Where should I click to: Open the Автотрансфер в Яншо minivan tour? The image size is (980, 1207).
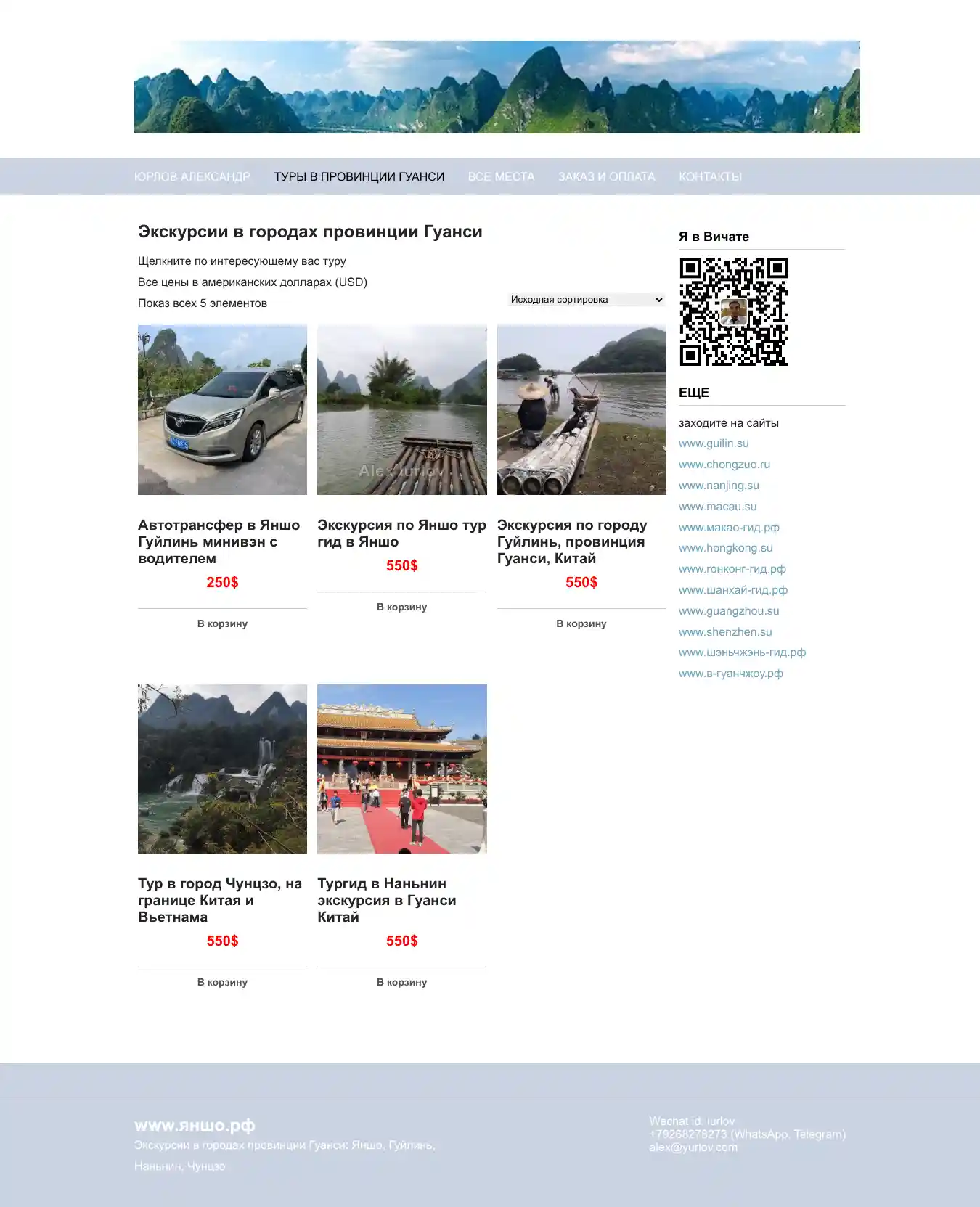[222, 410]
